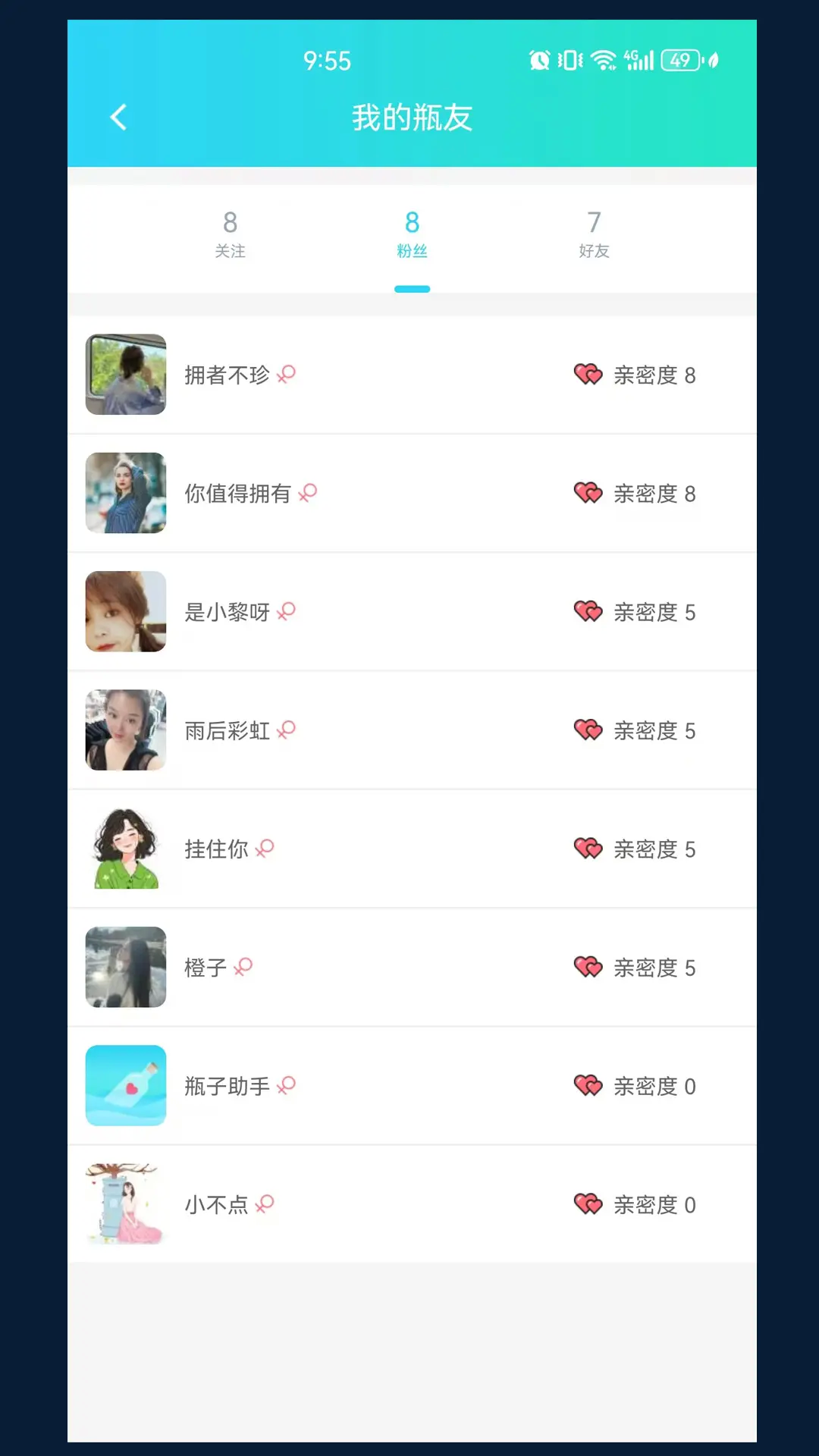Screen dimensions: 819x1456
Task: Click the gender icon beside 瓶子助手
Action: point(287,1085)
